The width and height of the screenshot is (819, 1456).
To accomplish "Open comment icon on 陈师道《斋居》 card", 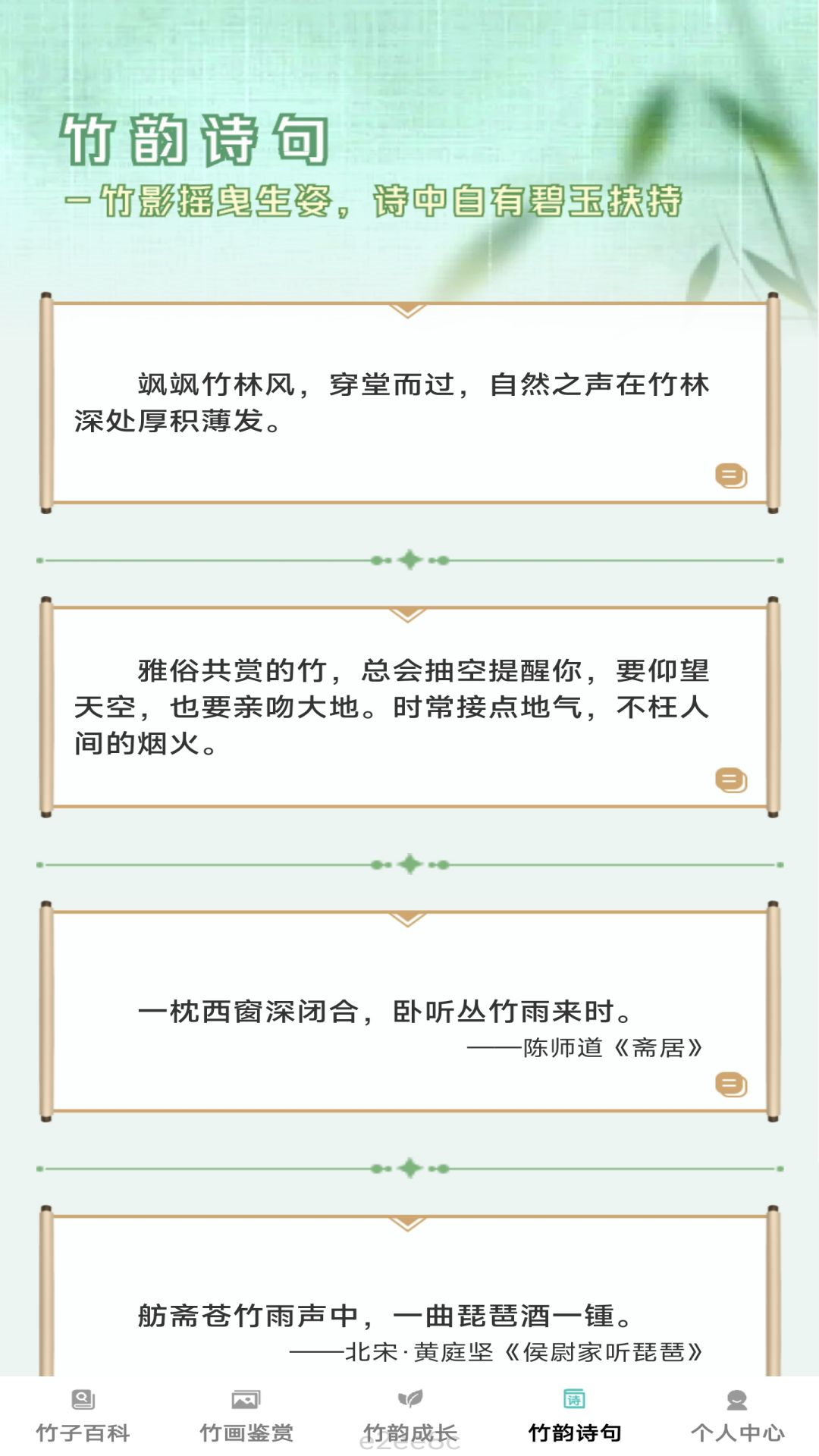I will coord(731,1084).
